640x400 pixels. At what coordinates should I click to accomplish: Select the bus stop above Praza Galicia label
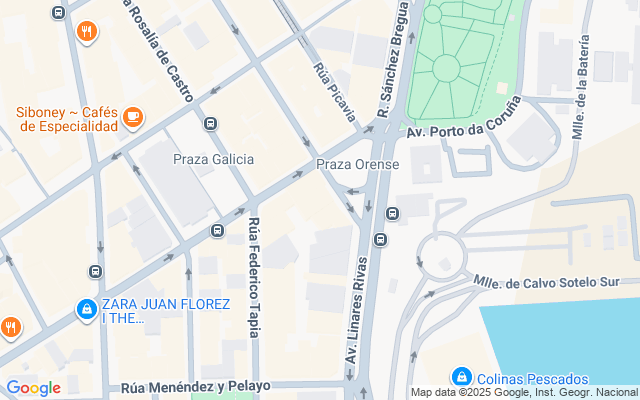point(211,123)
